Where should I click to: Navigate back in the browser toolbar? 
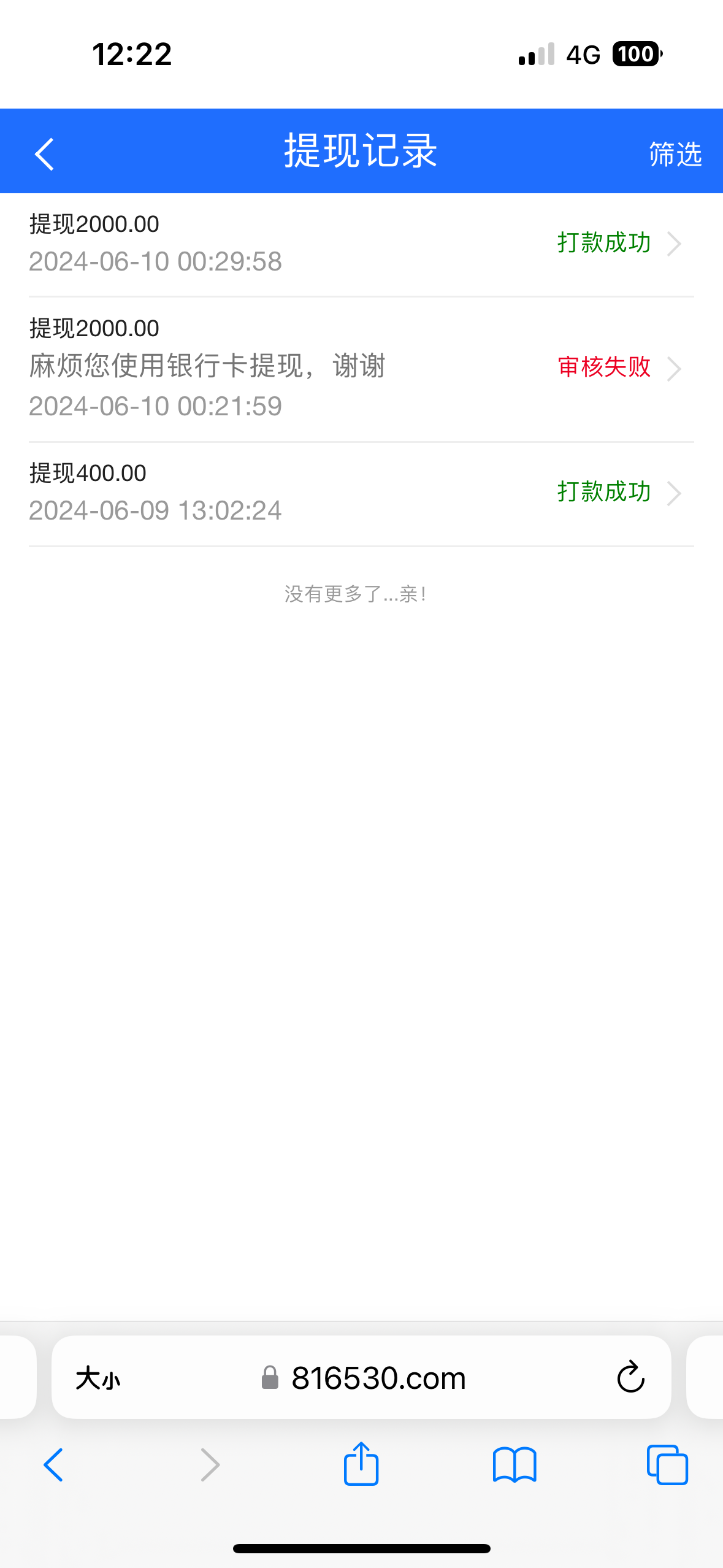(53, 1465)
